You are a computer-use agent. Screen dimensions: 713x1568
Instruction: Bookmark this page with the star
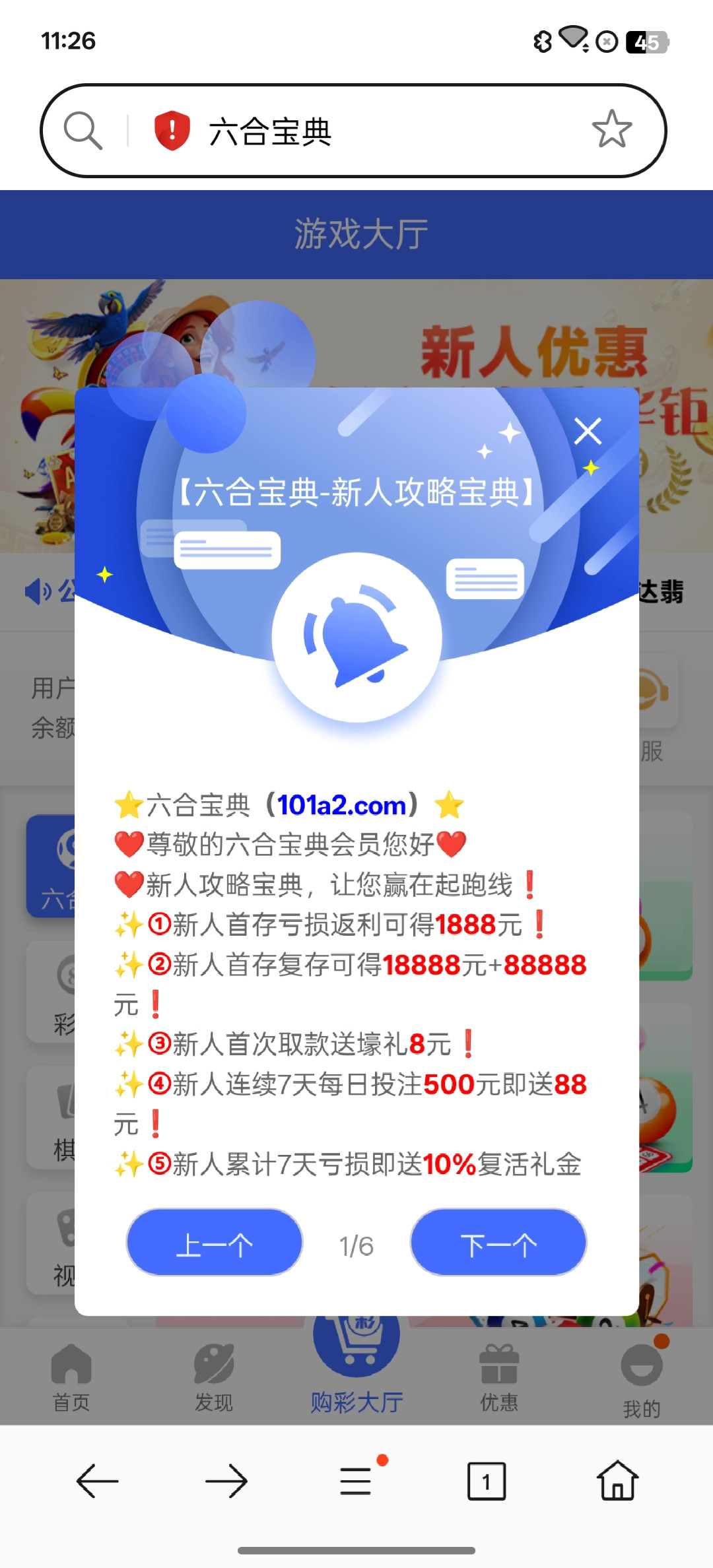[x=611, y=129]
